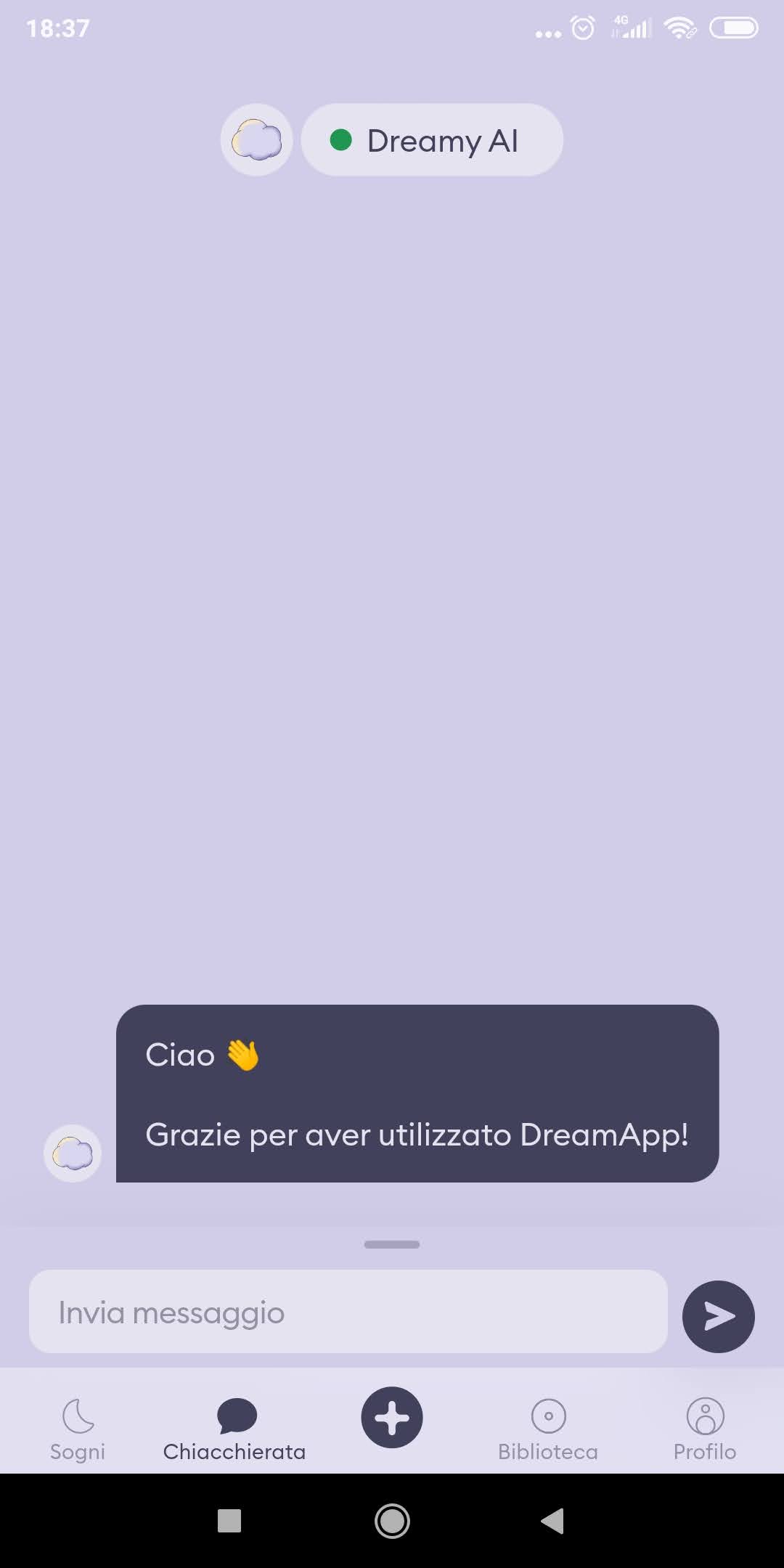Tap the cloud avatar beside Dreamy AI
The image size is (784, 1568).
click(x=256, y=139)
